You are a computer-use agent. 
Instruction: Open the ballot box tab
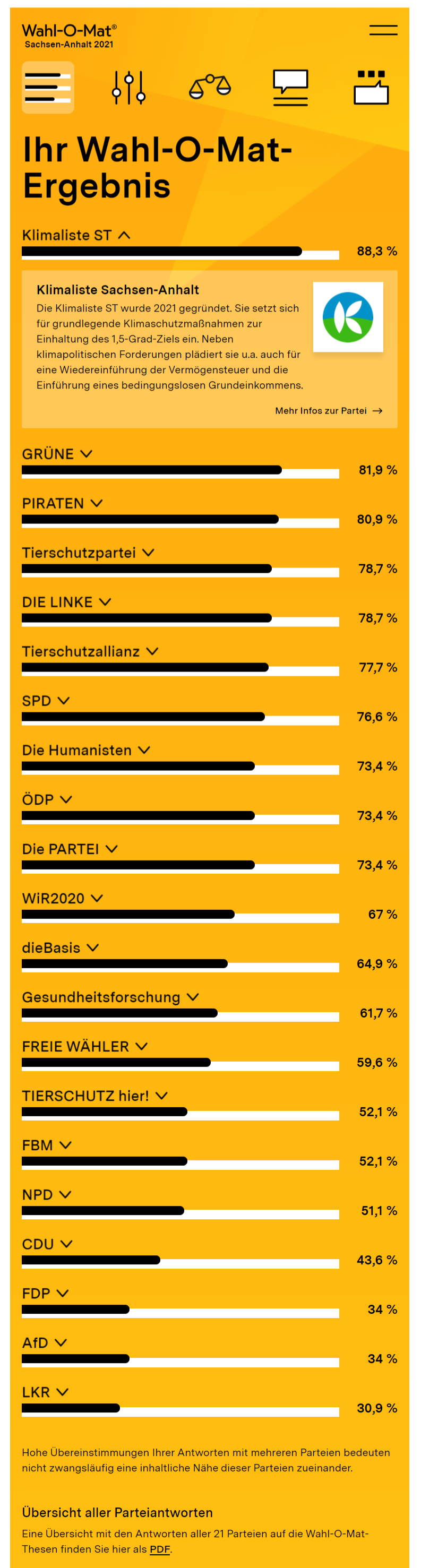click(371, 87)
